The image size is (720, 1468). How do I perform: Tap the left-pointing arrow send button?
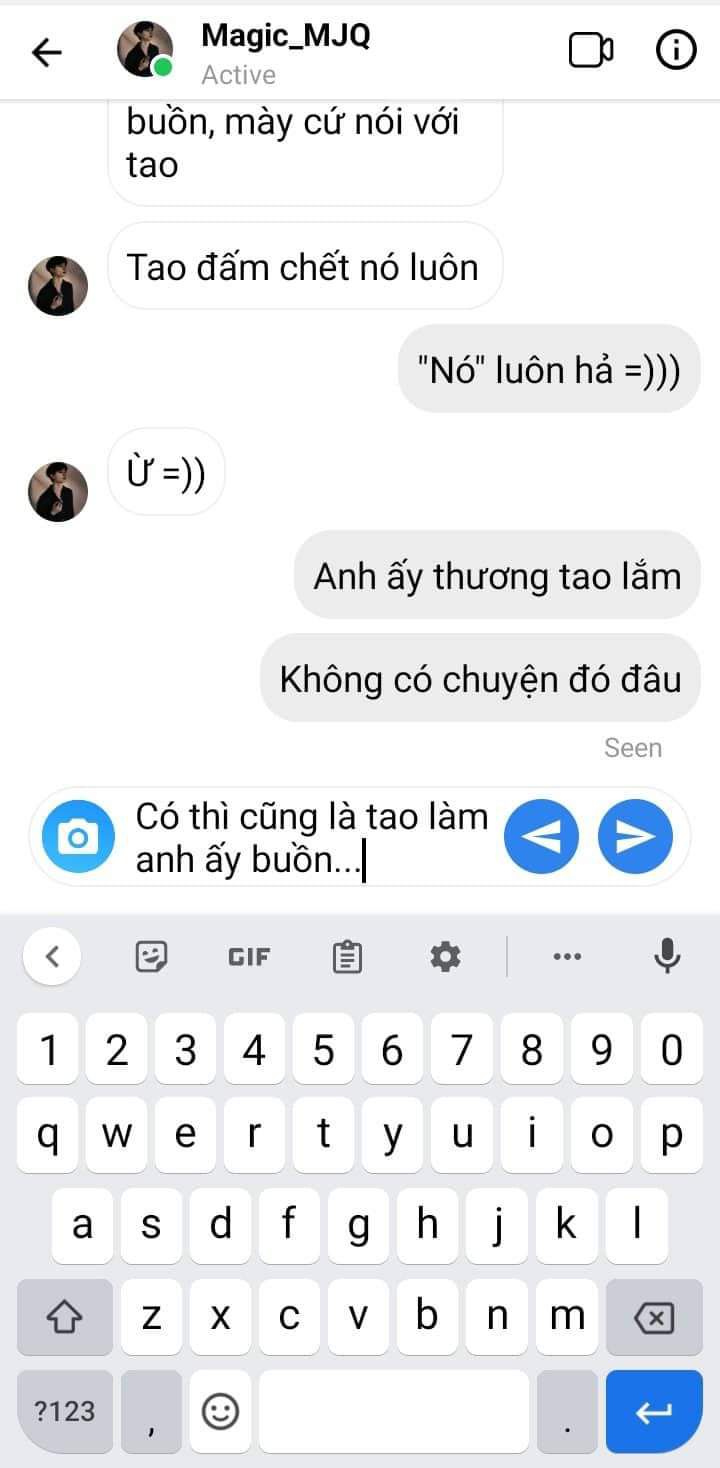tap(541, 837)
